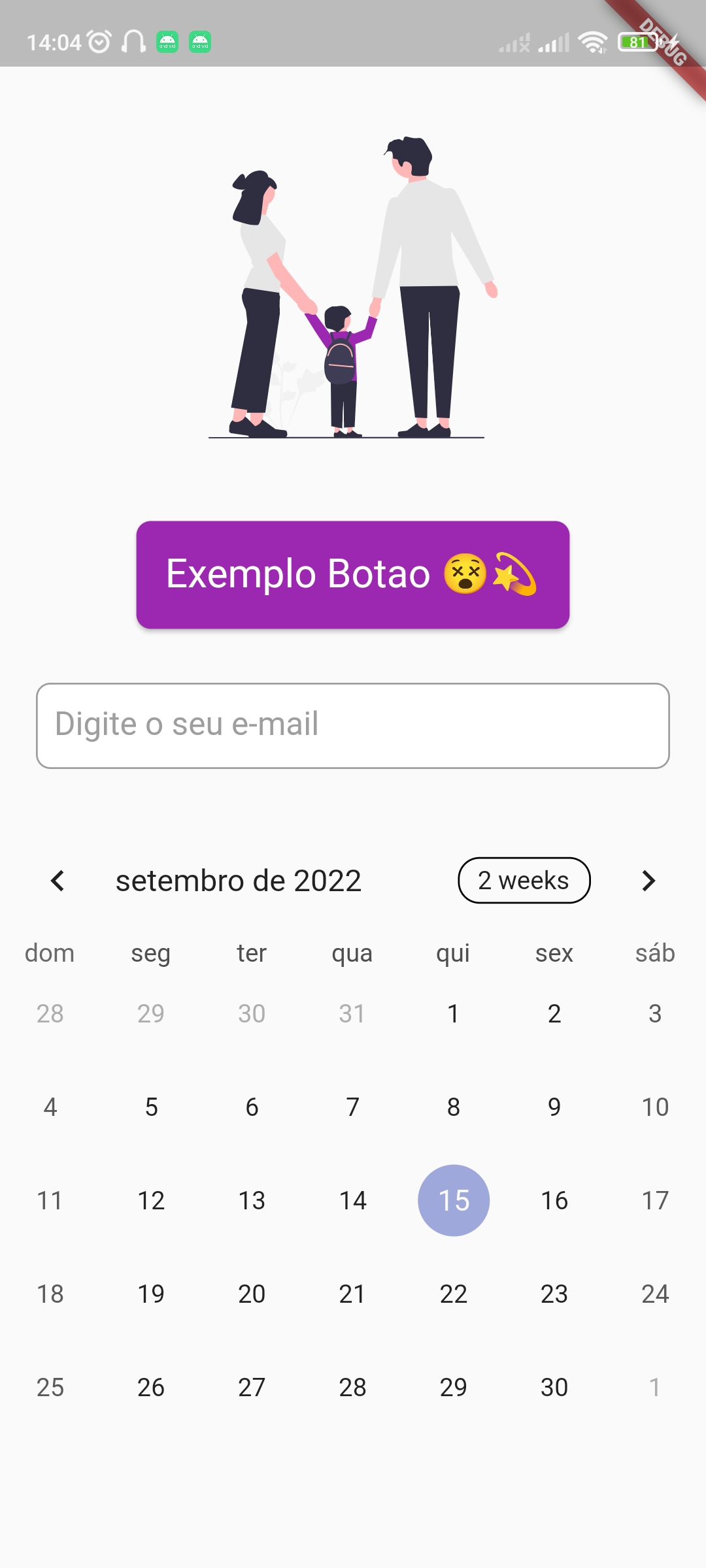Tap the first Android notification icon
Viewport: 706px width, 1568px height.
click(167, 41)
